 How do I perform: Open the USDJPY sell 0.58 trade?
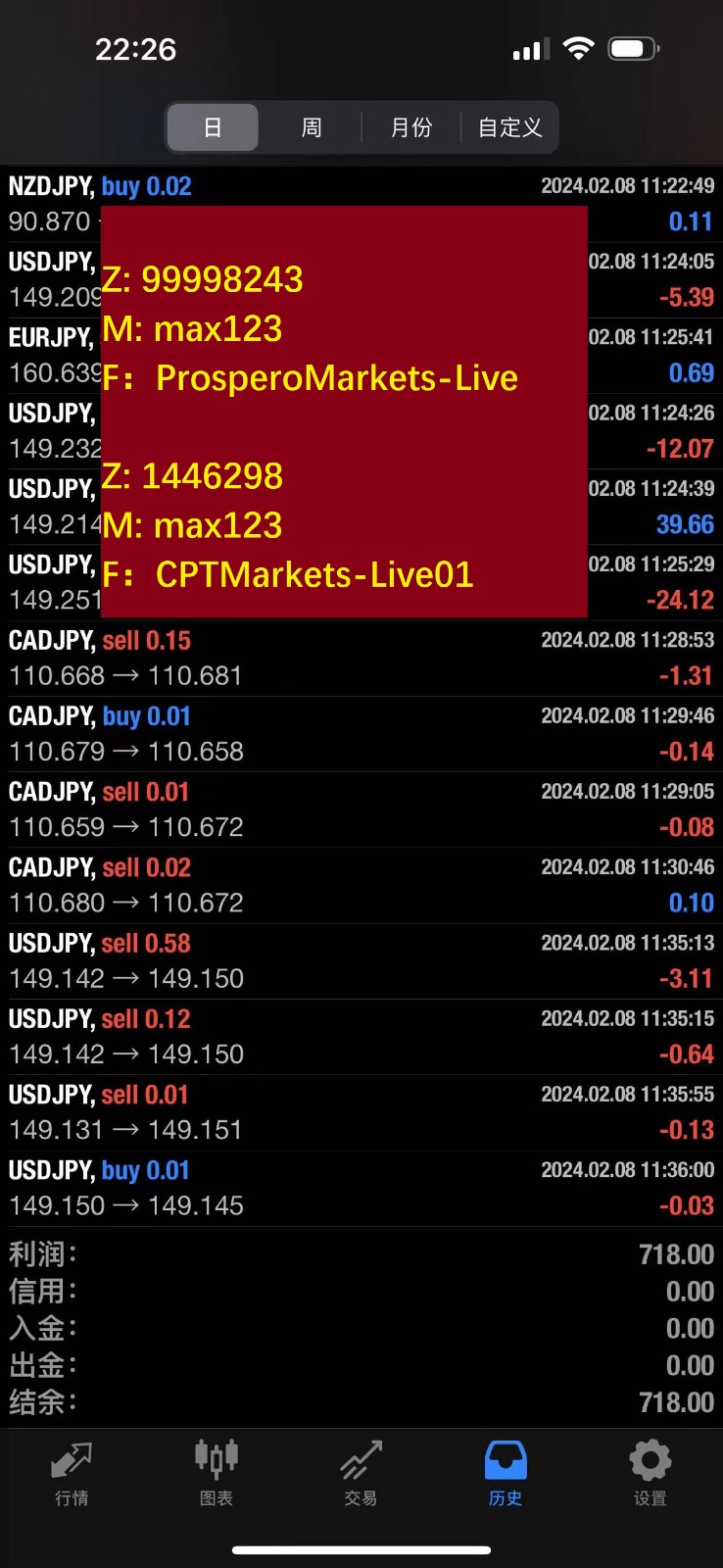tap(361, 960)
